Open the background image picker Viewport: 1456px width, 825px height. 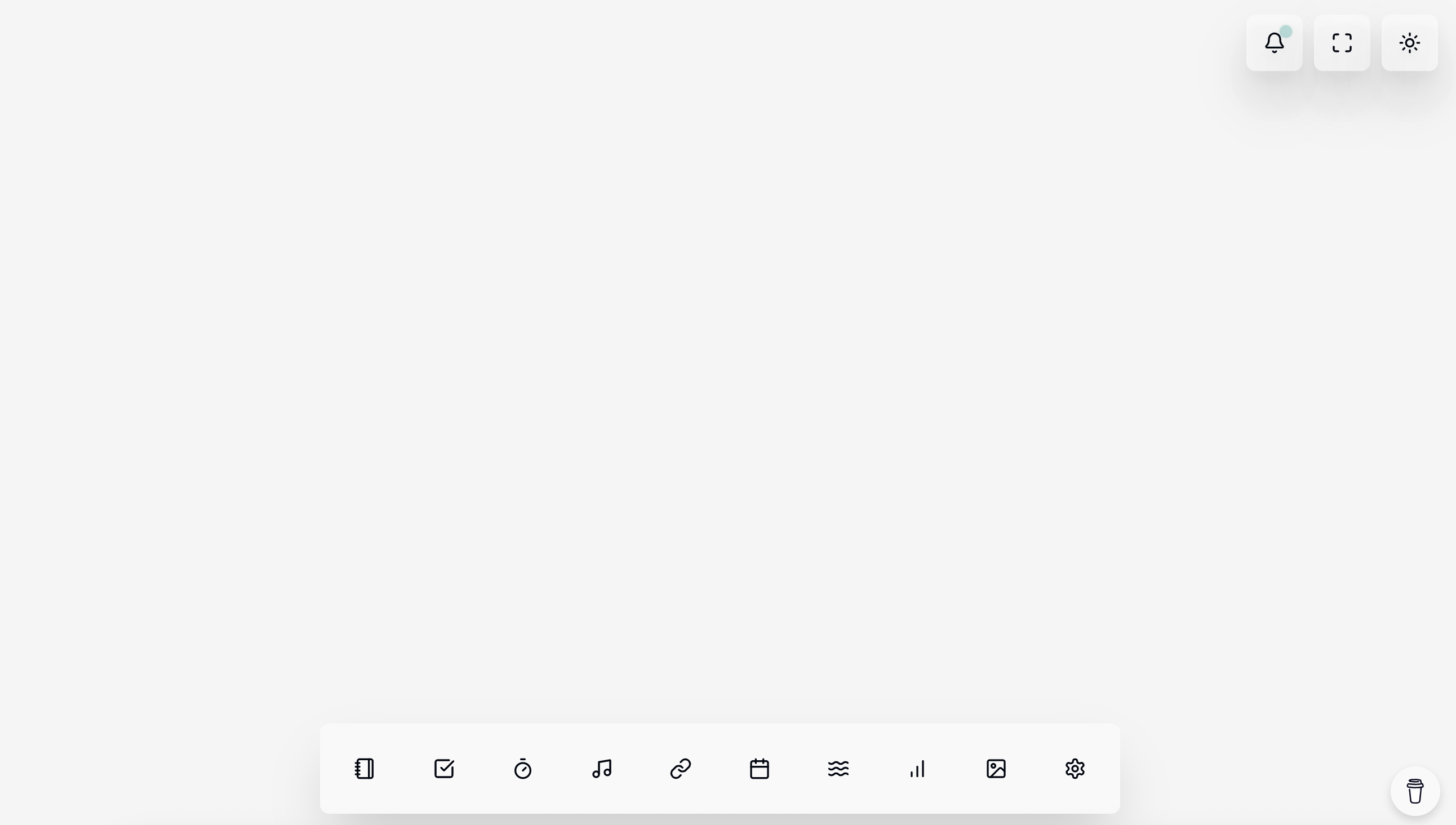[x=996, y=769]
